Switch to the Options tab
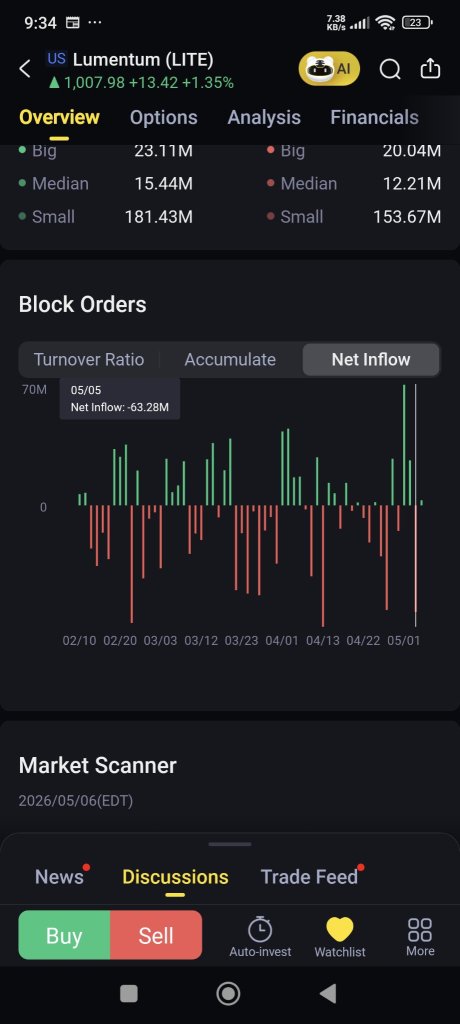 [163, 118]
